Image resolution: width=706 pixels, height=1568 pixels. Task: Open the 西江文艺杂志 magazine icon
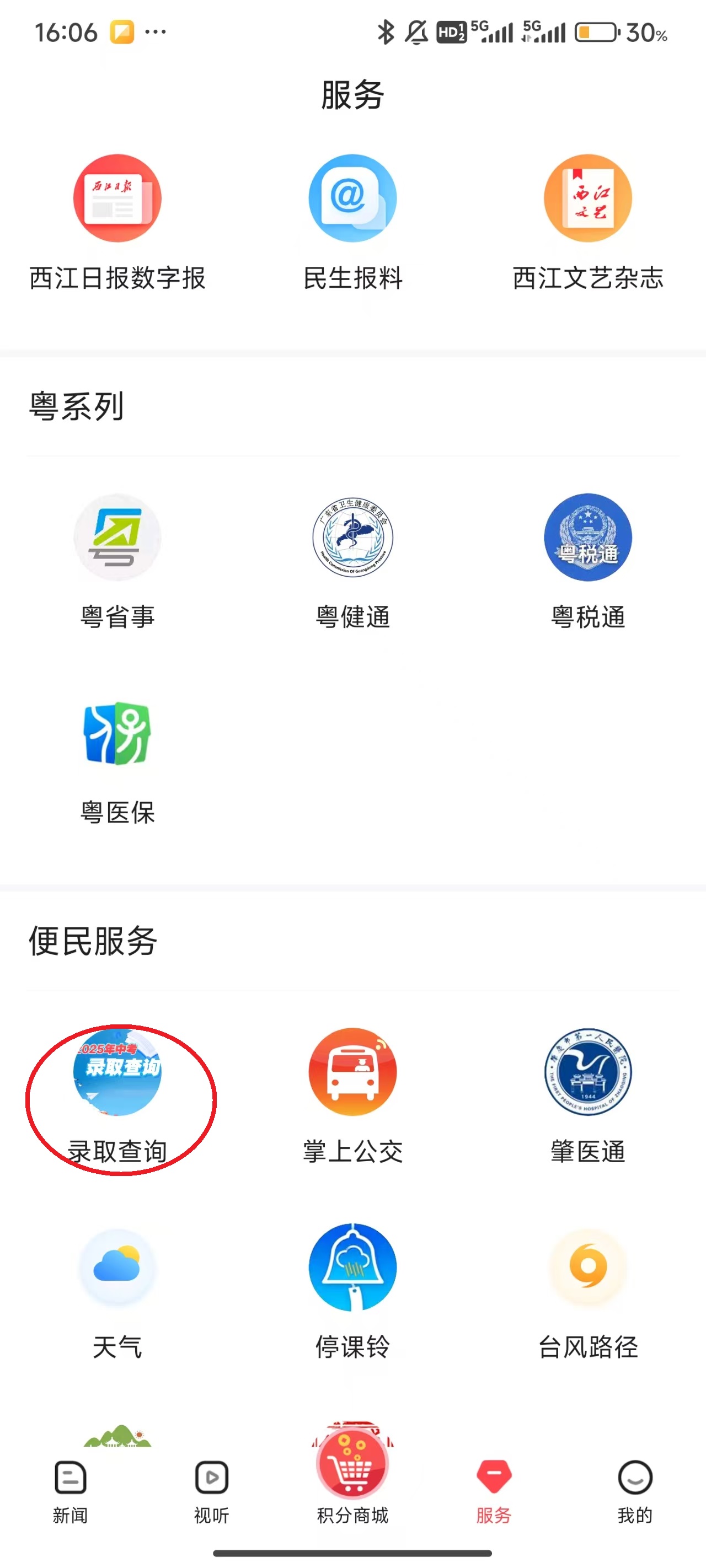587,199
